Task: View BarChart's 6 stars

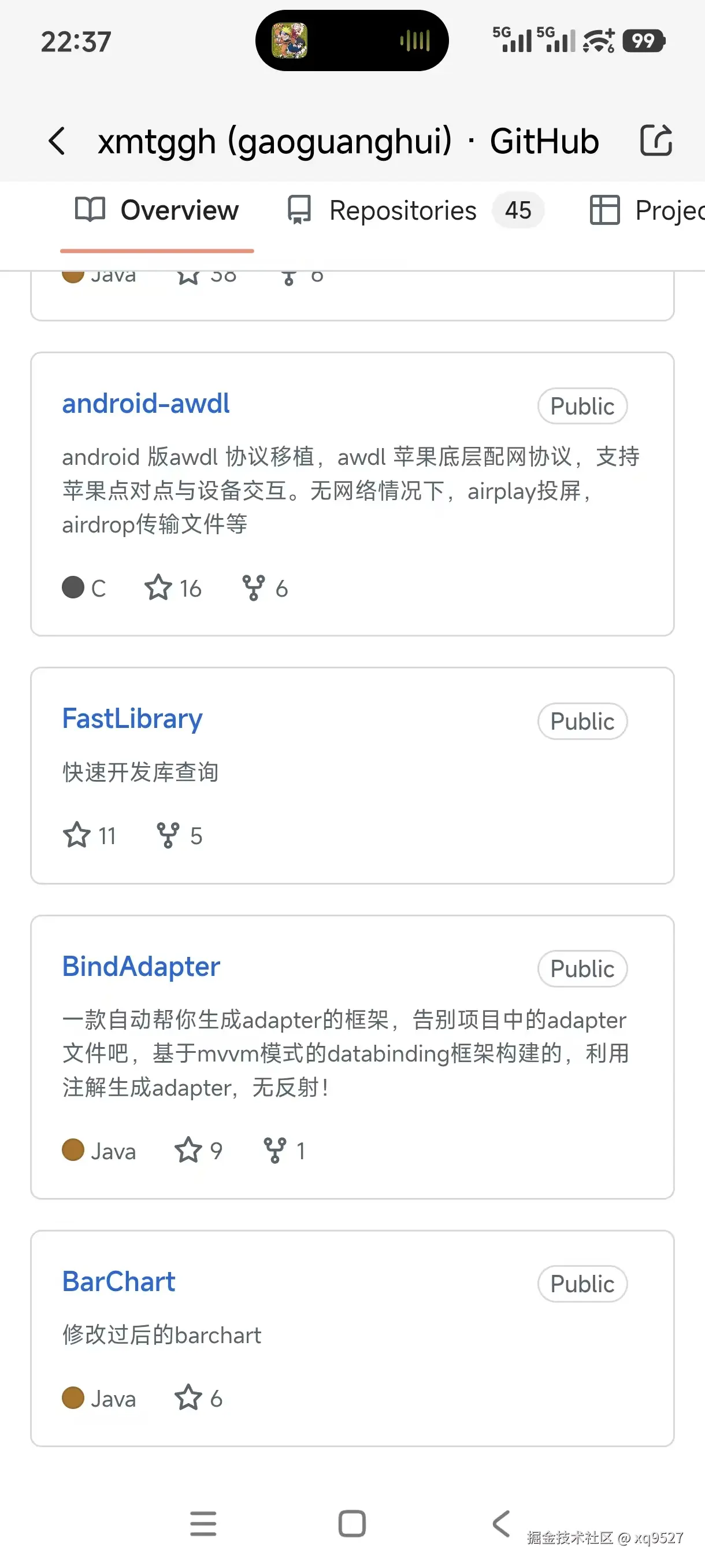Action: 198,1398
